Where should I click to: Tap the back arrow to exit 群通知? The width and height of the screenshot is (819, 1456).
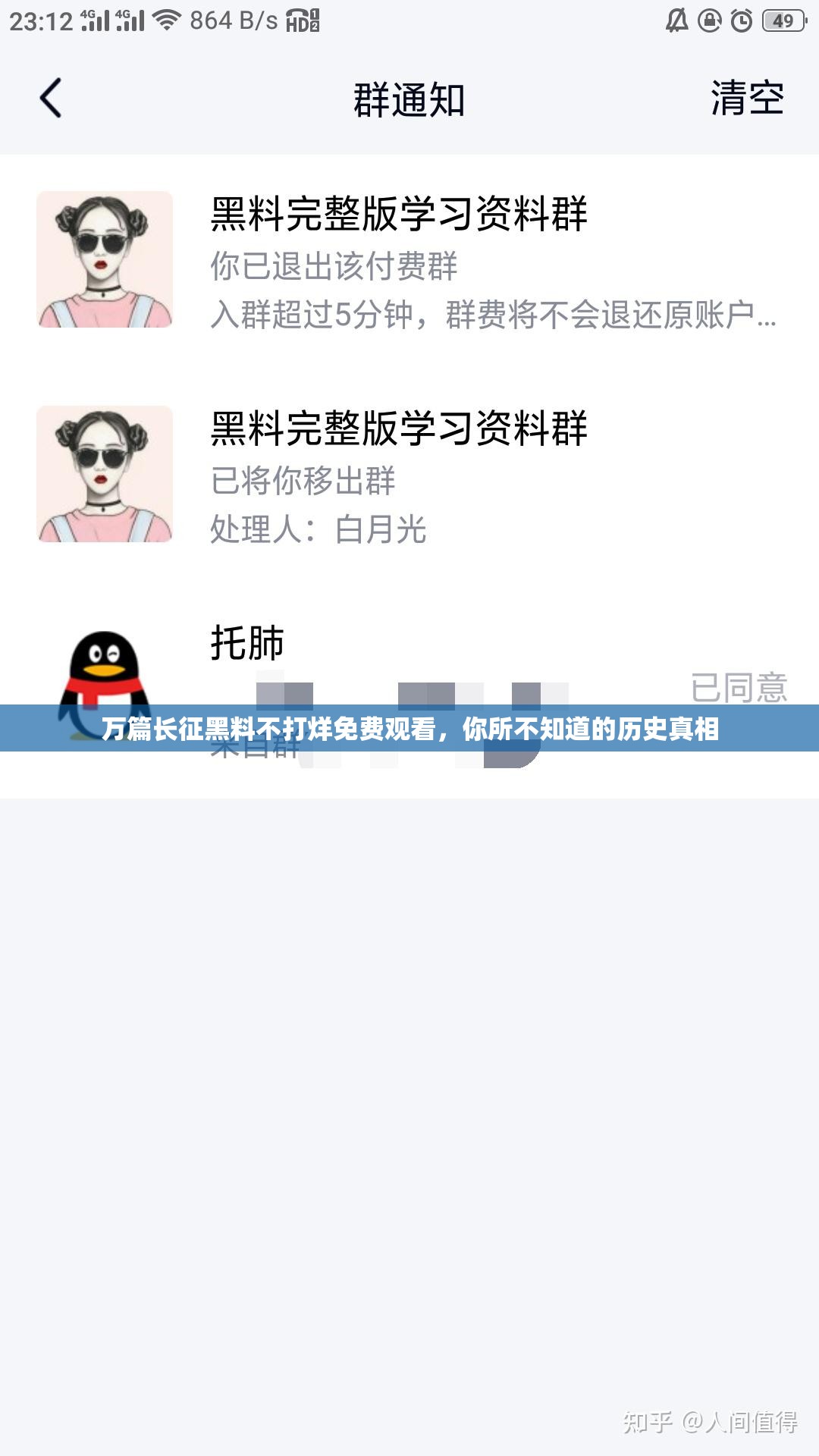point(50,99)
